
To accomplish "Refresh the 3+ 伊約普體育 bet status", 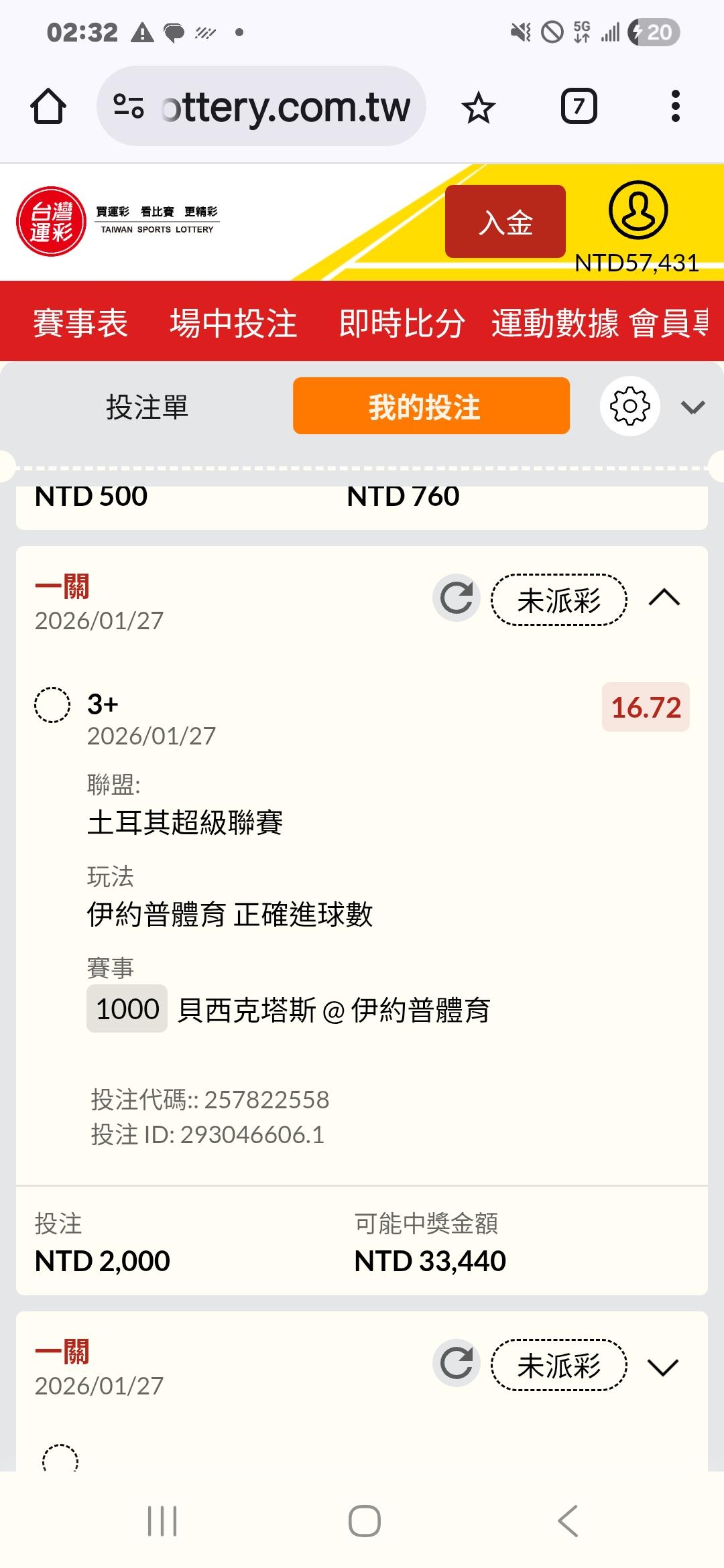I will (457, 598).
